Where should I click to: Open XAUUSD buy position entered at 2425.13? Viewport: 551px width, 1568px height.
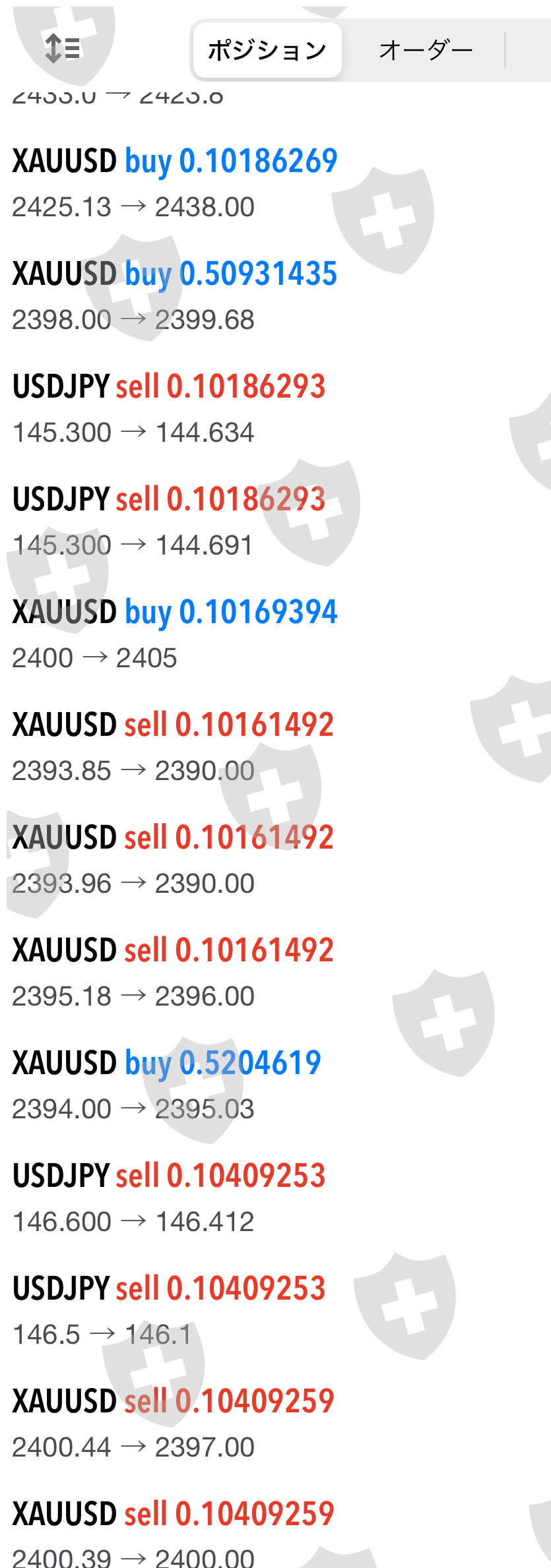(x=175, y=183)
